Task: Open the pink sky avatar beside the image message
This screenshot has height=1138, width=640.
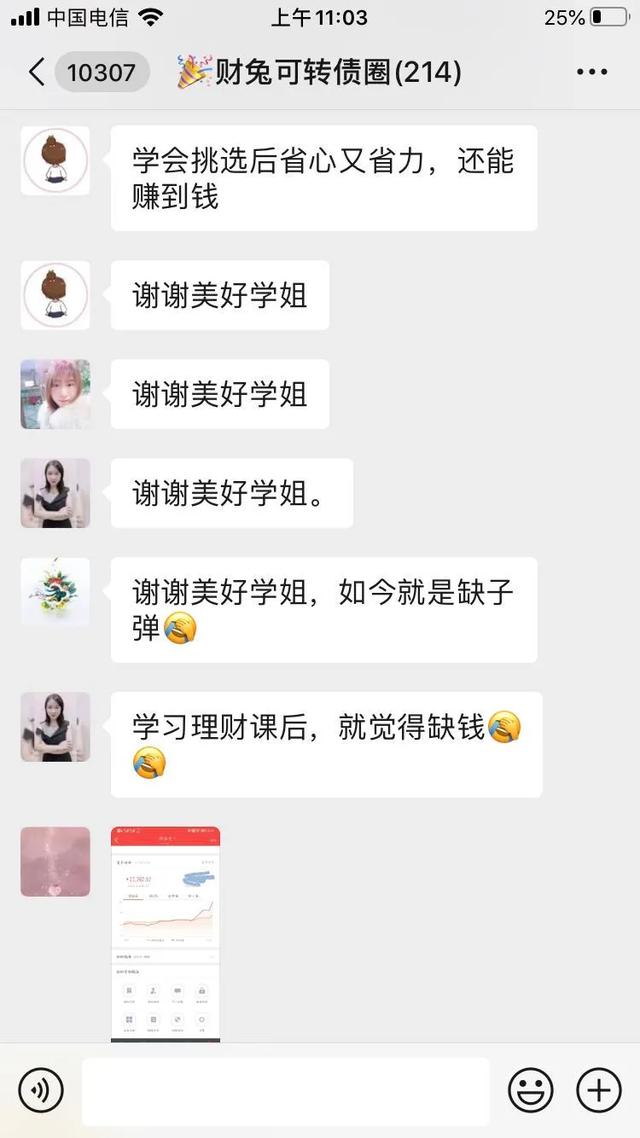Action: pos(55,861)
